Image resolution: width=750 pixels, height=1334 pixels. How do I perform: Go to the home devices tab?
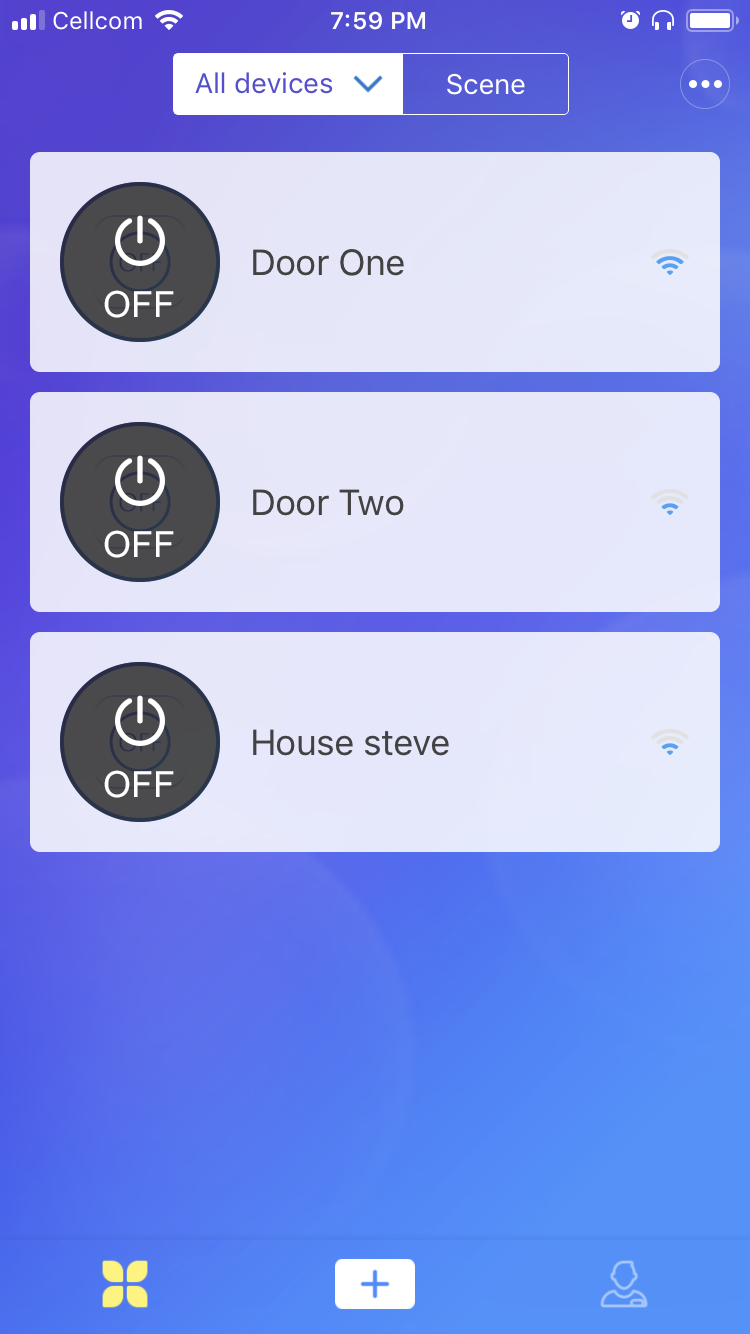point(125,1284)
